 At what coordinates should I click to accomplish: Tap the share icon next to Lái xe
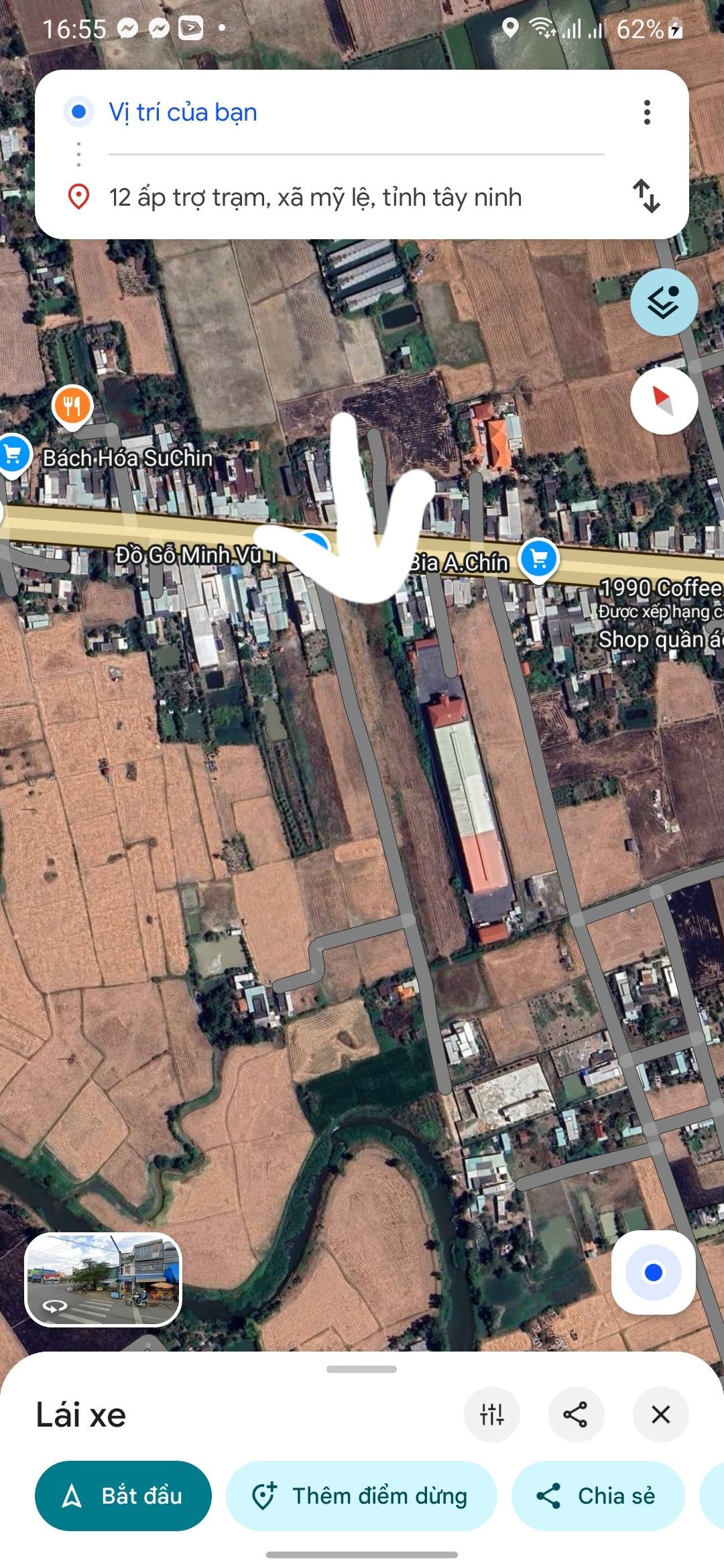(577, 1414)
